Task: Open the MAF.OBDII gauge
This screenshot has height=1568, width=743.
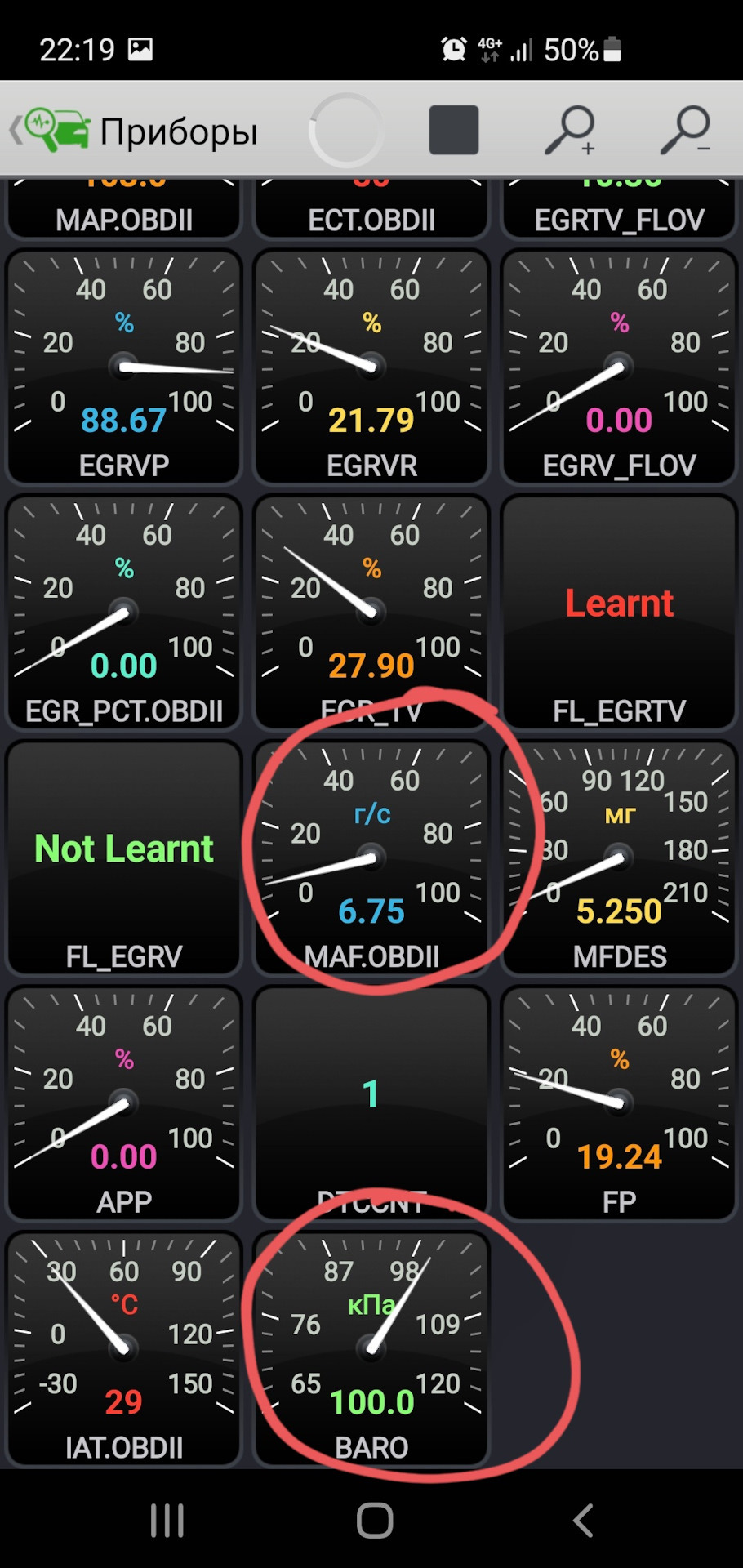Action: 371,857
